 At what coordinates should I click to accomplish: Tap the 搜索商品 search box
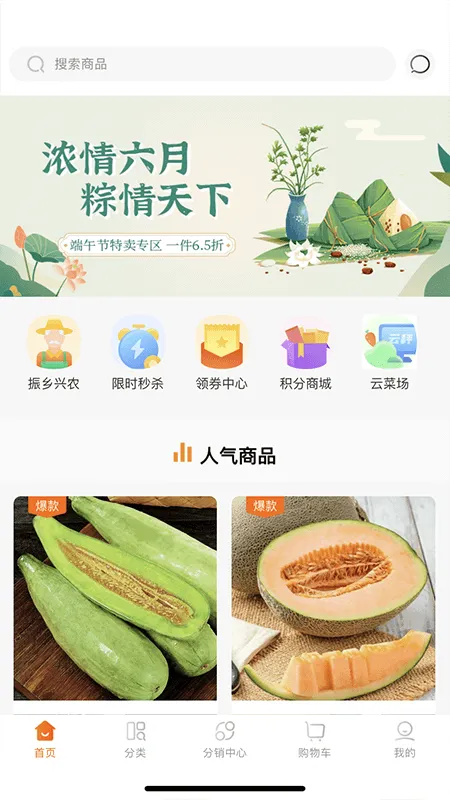click(x=203, y=64)
